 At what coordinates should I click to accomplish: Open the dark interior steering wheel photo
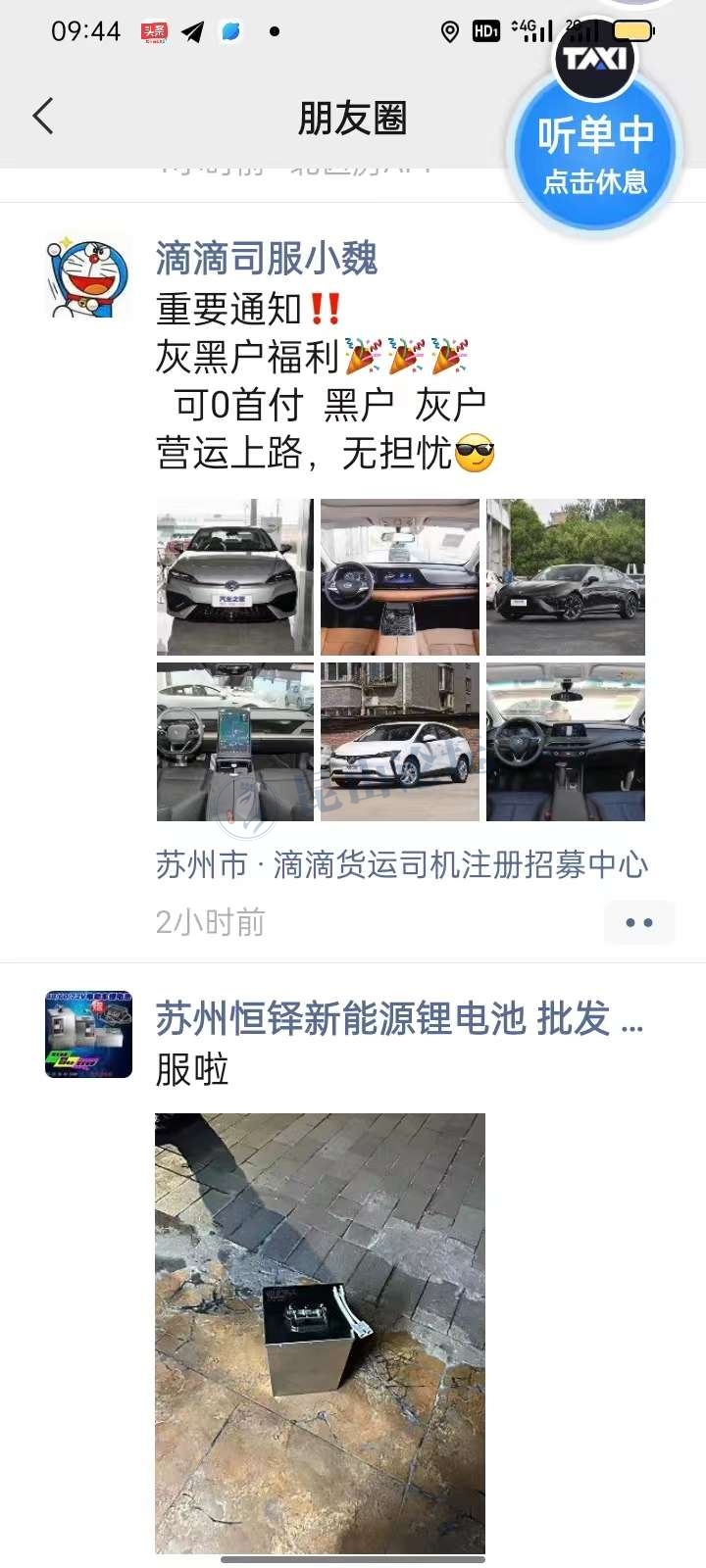click(x=566, y=742)
